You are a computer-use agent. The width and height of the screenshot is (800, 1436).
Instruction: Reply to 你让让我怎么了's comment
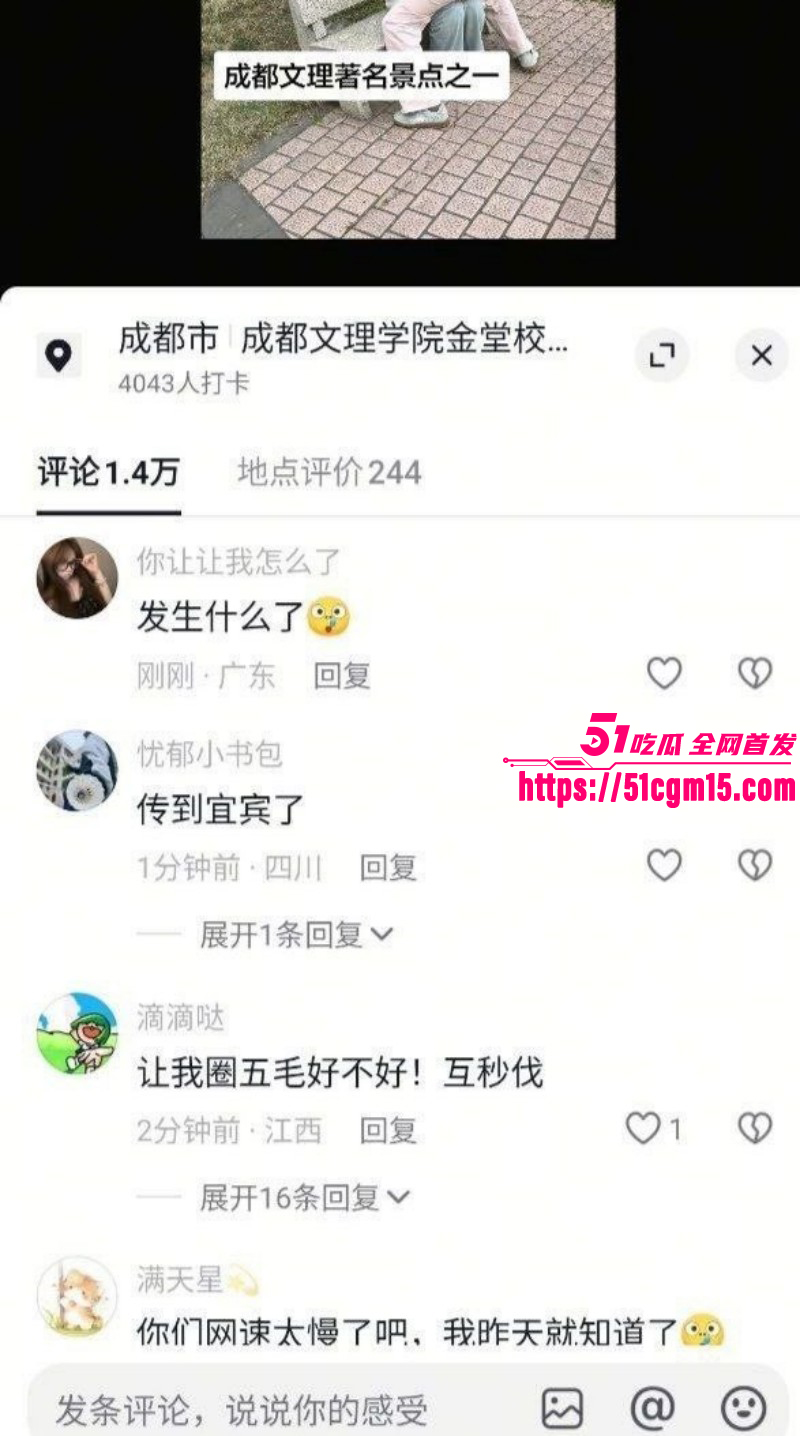coord(342,676)
